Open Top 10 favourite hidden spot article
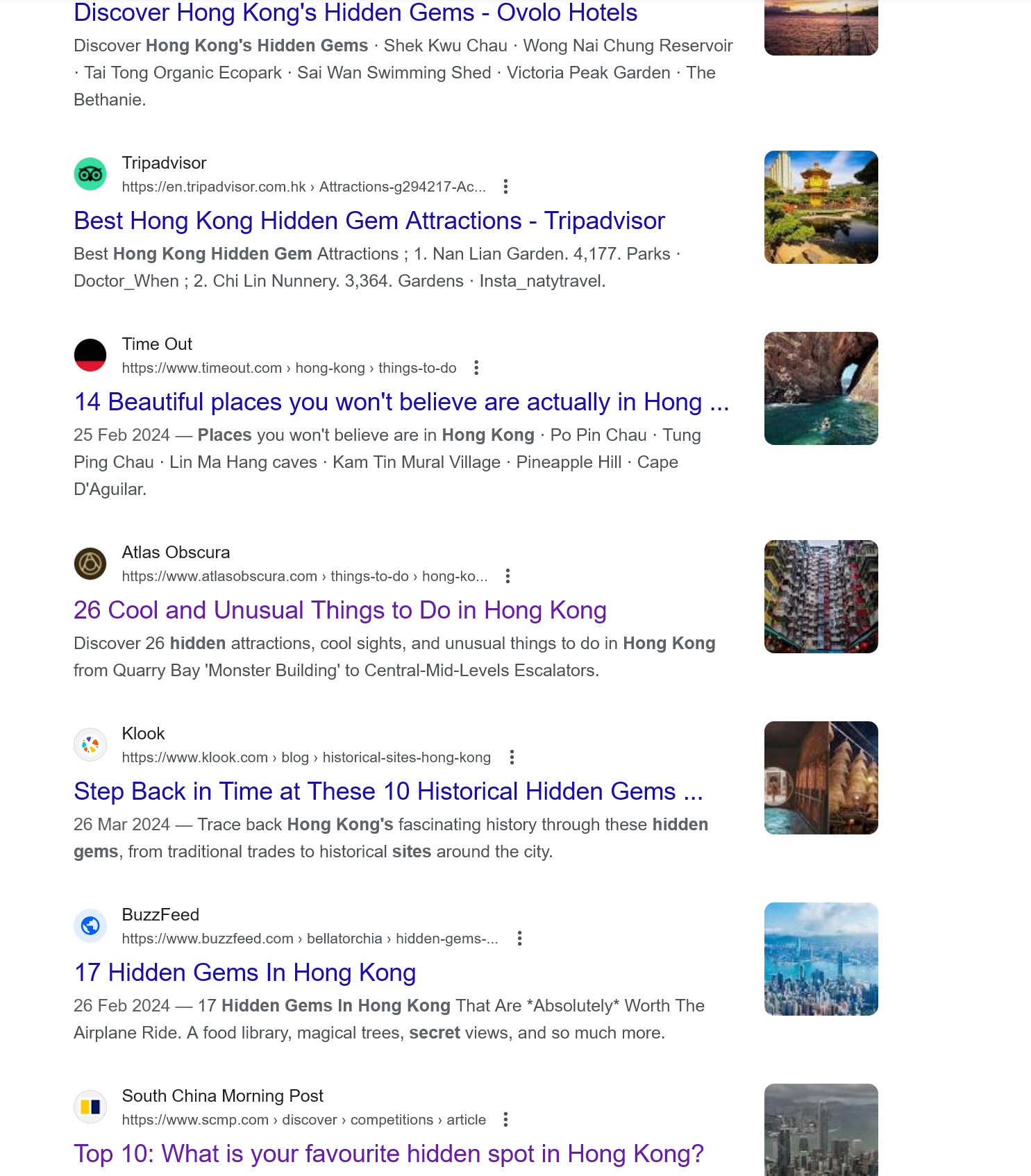The width and height of the screenshot is (1031, 1176). pyautogui.click(x=389, y=1154)
